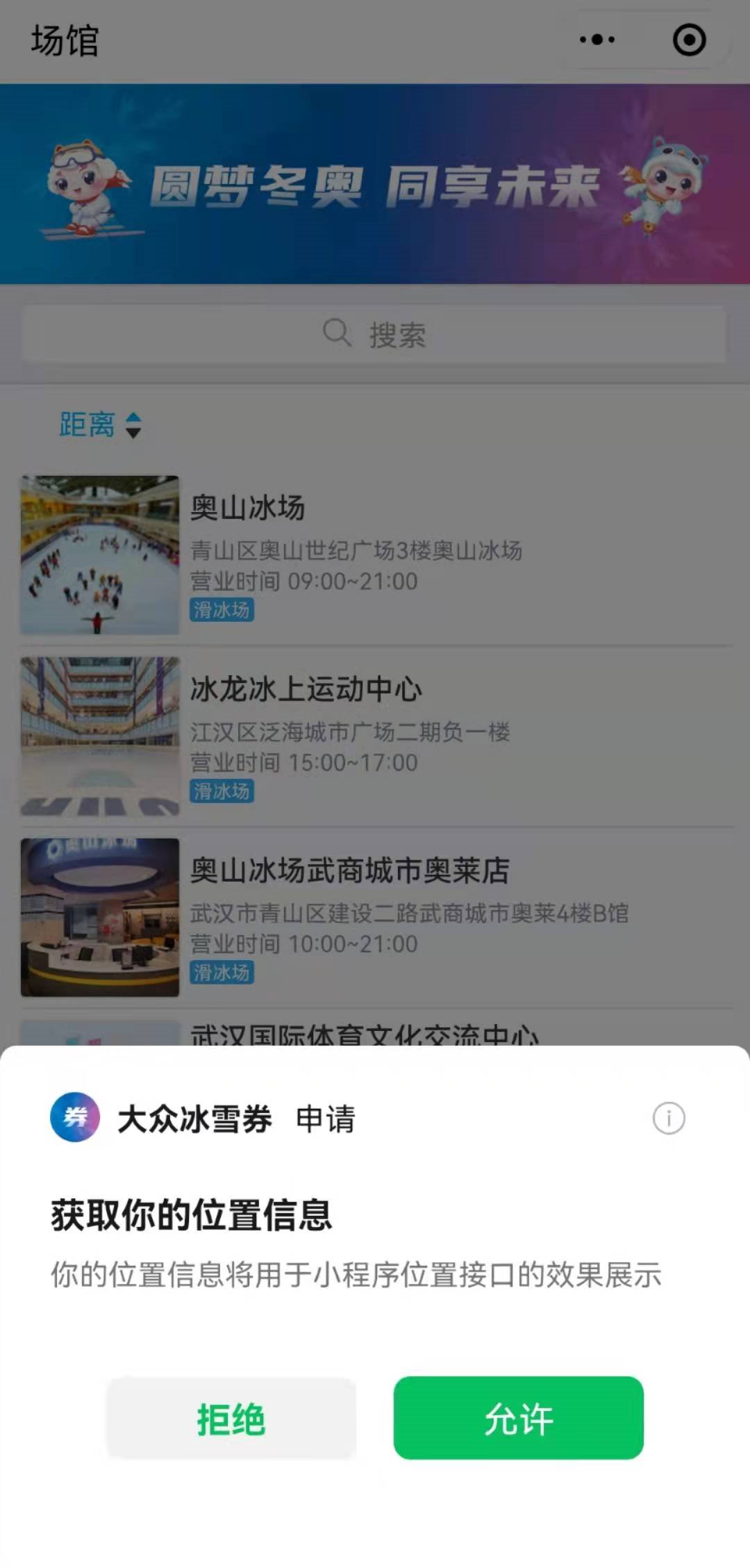Image resolution: width=750 pixels, height=1568 pixels.
Task: Open the mini program three-dot menu
Action: (x=597, y=40)
